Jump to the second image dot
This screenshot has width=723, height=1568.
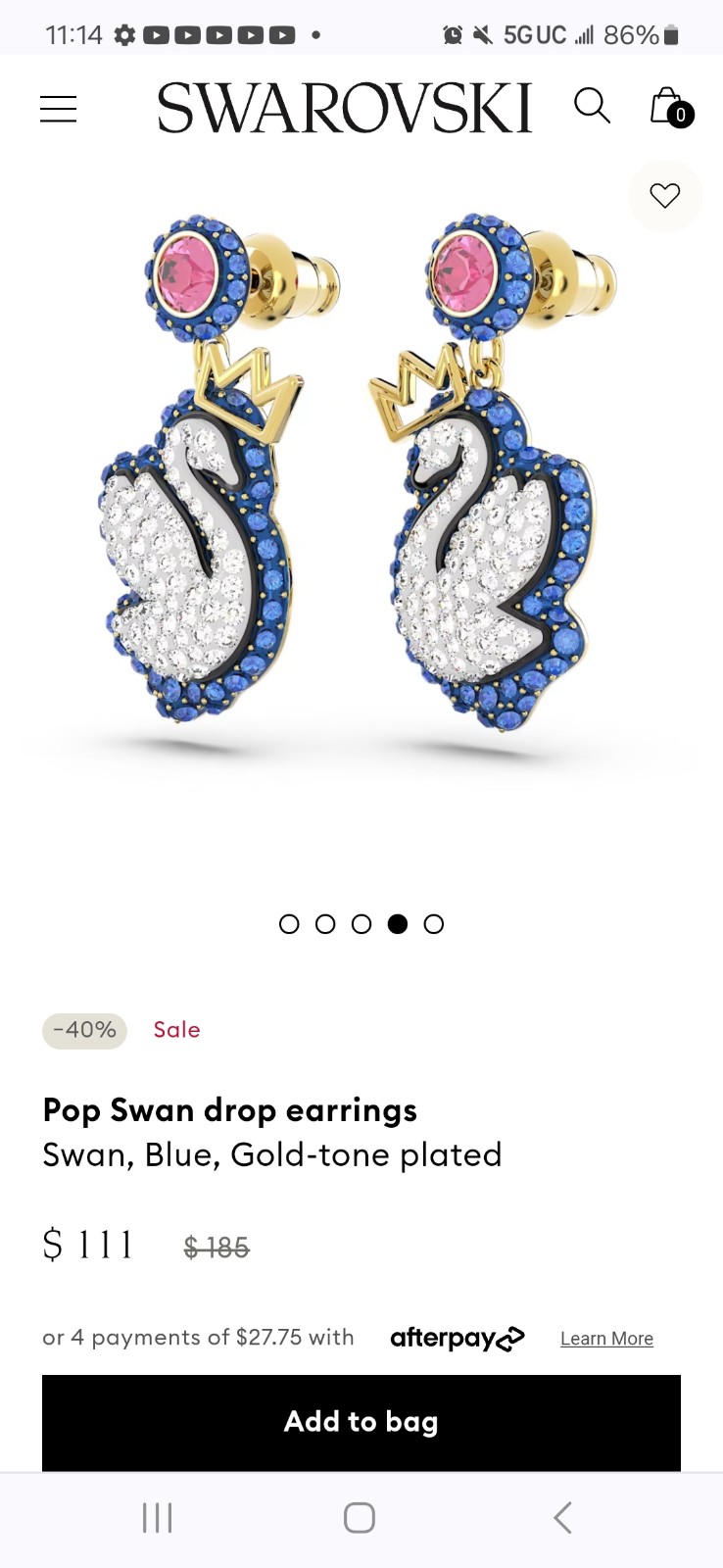pyautogui.click(x=325, y=924)
